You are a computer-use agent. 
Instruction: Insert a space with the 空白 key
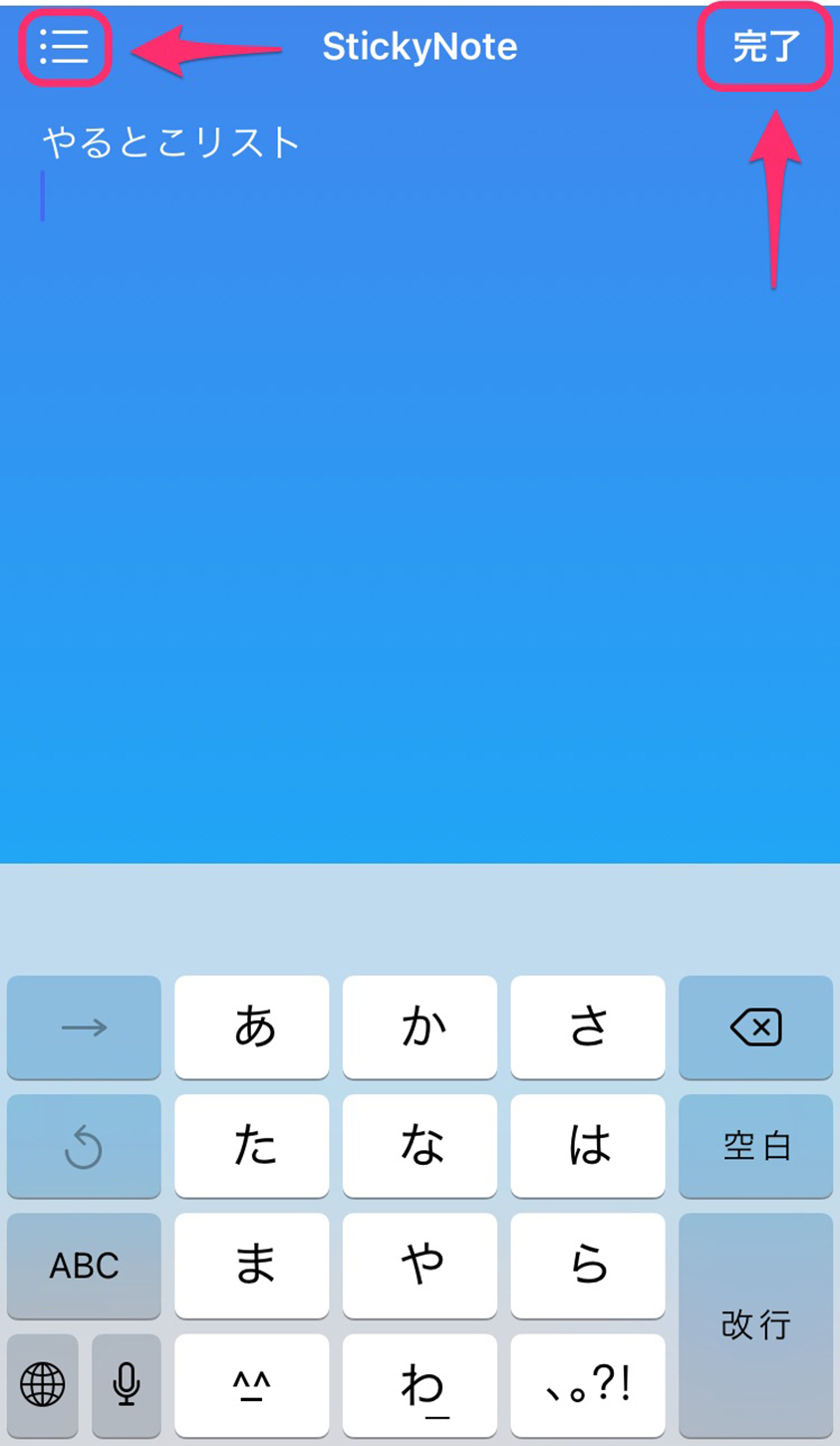pyautogui.click(x=755, y=1146)
